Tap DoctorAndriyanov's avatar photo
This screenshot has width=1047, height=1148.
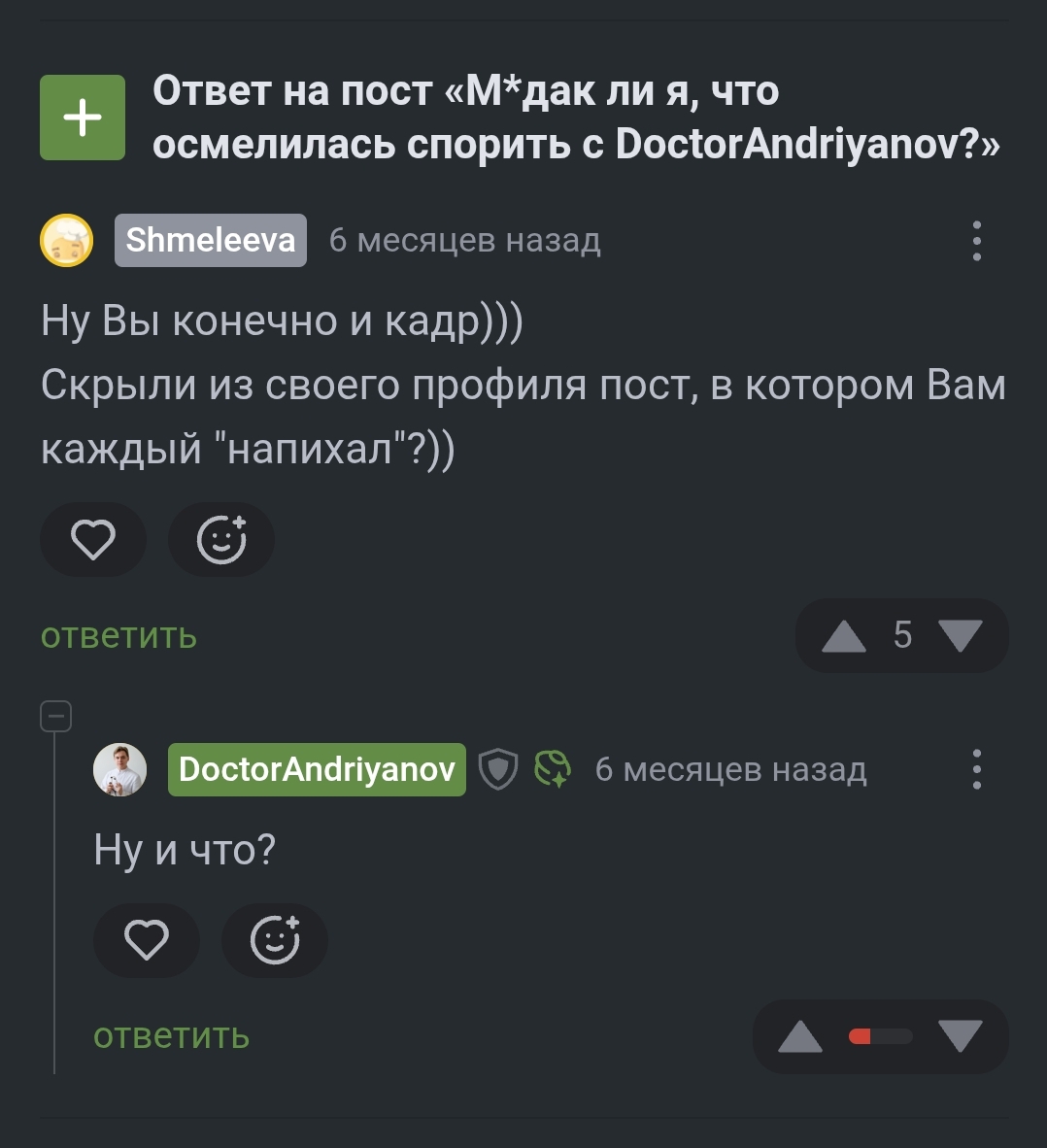pos(119,770)
